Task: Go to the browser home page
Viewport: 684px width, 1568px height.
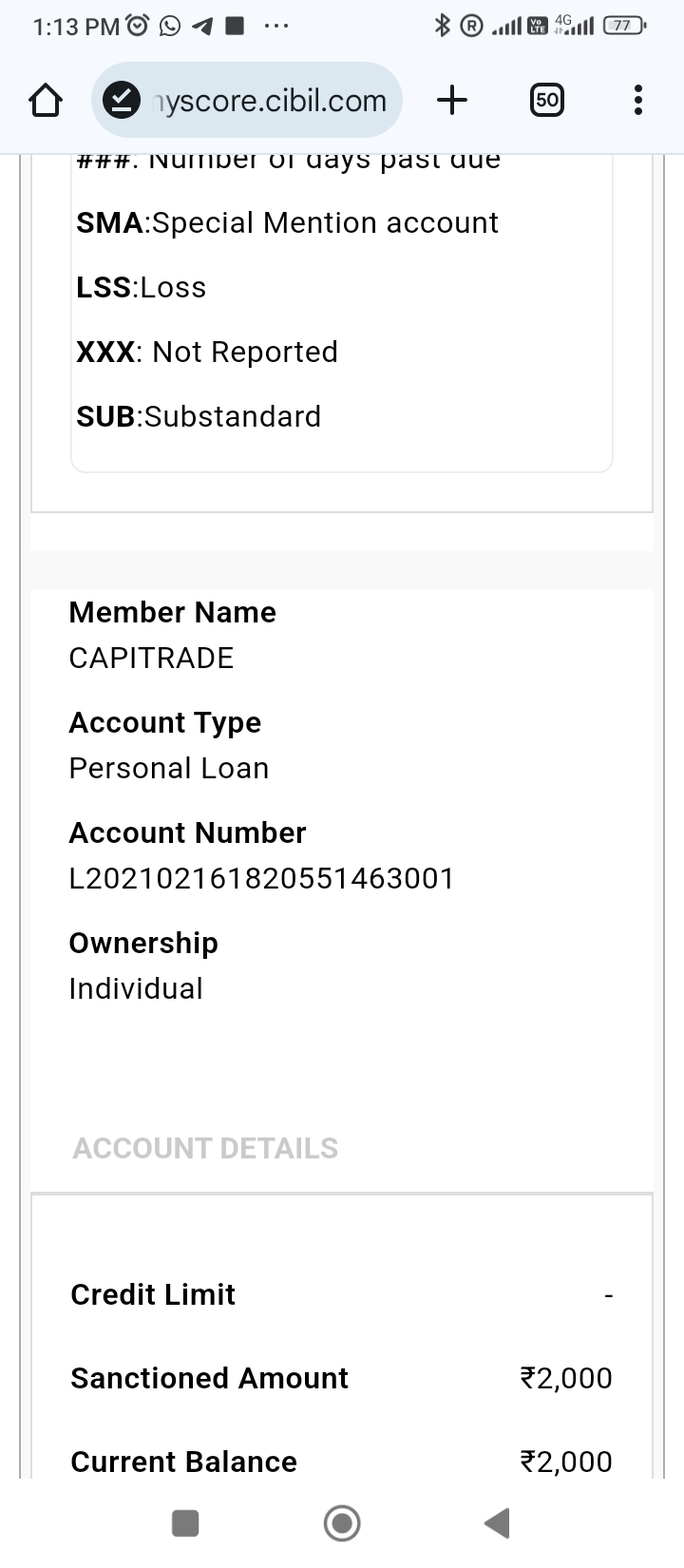Action: pos(46,100)
